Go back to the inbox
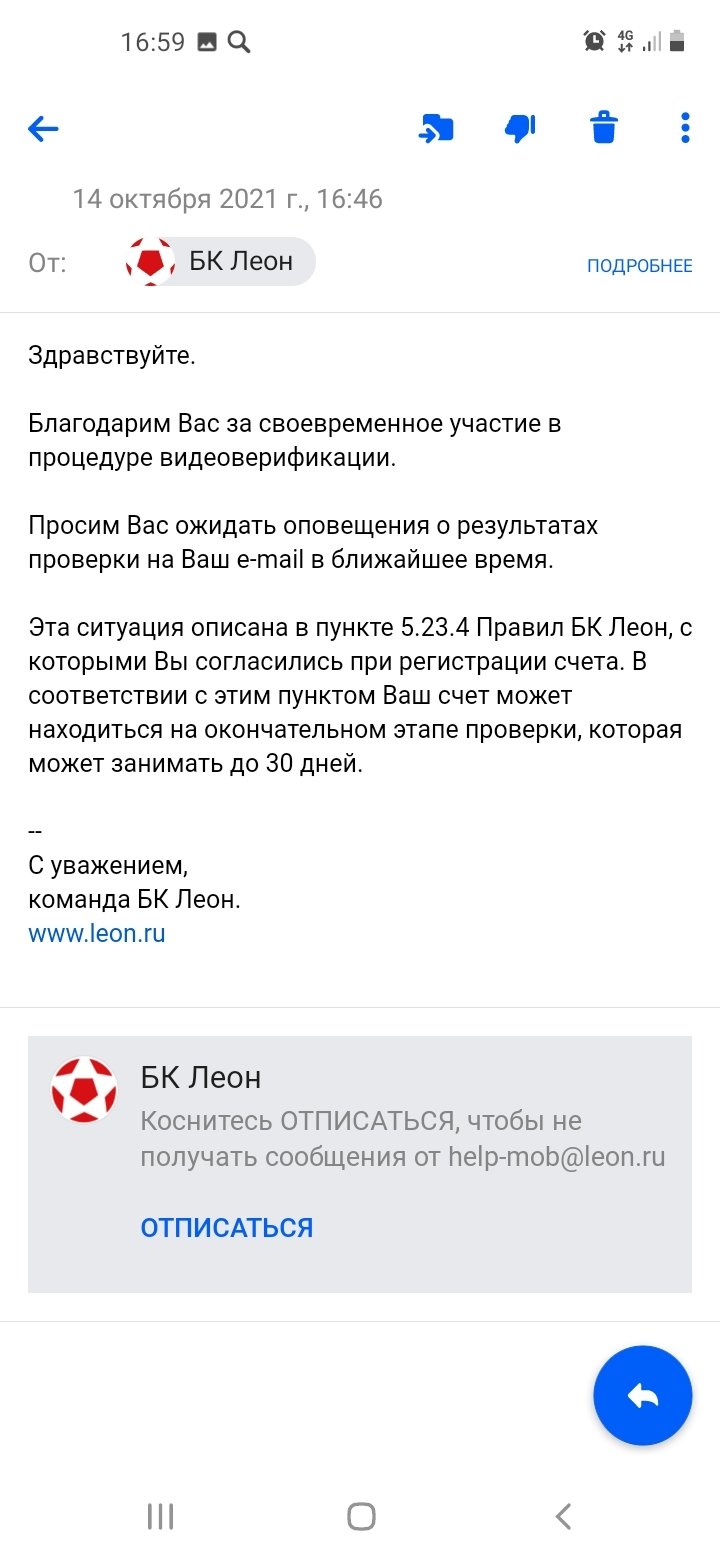 pyautogui.click(x=43, y=128)
